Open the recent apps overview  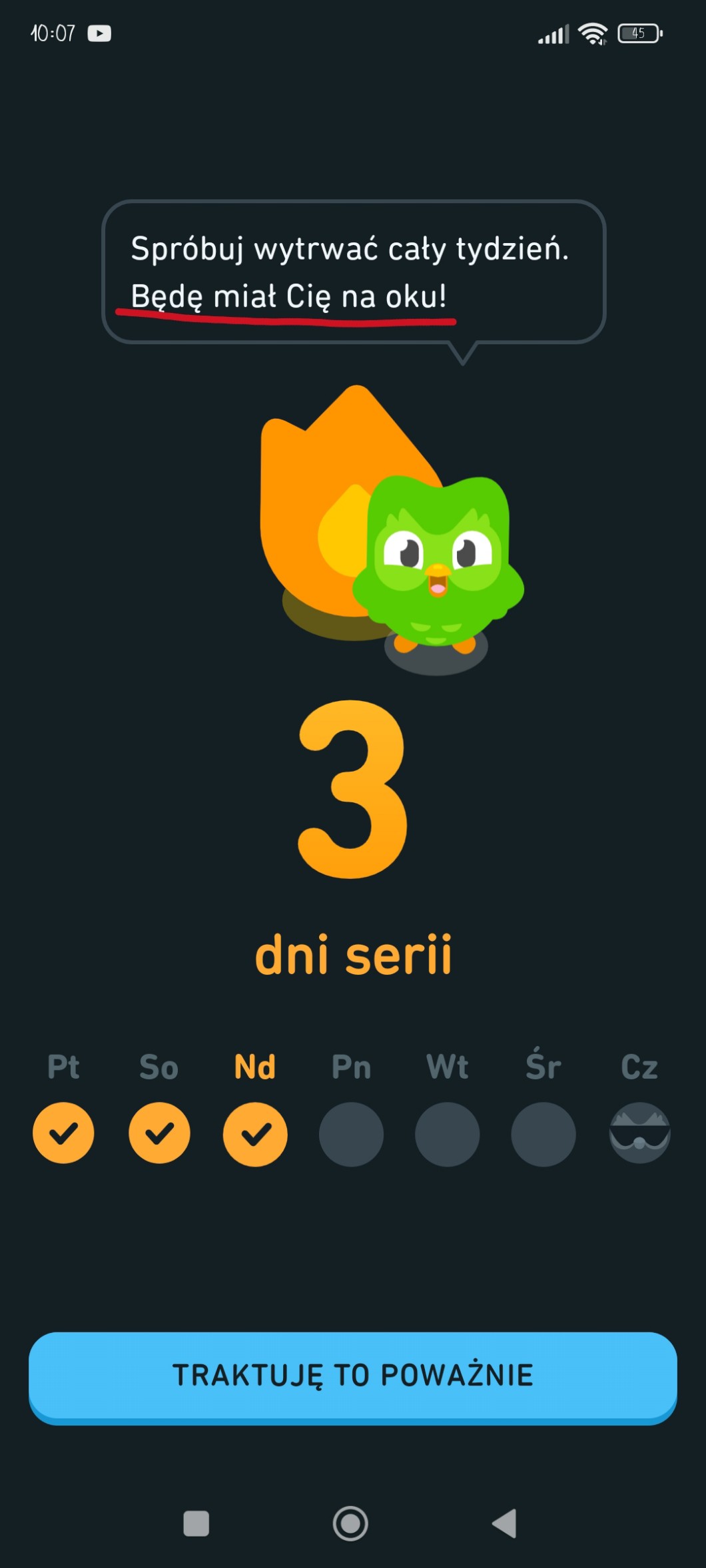196,1523
